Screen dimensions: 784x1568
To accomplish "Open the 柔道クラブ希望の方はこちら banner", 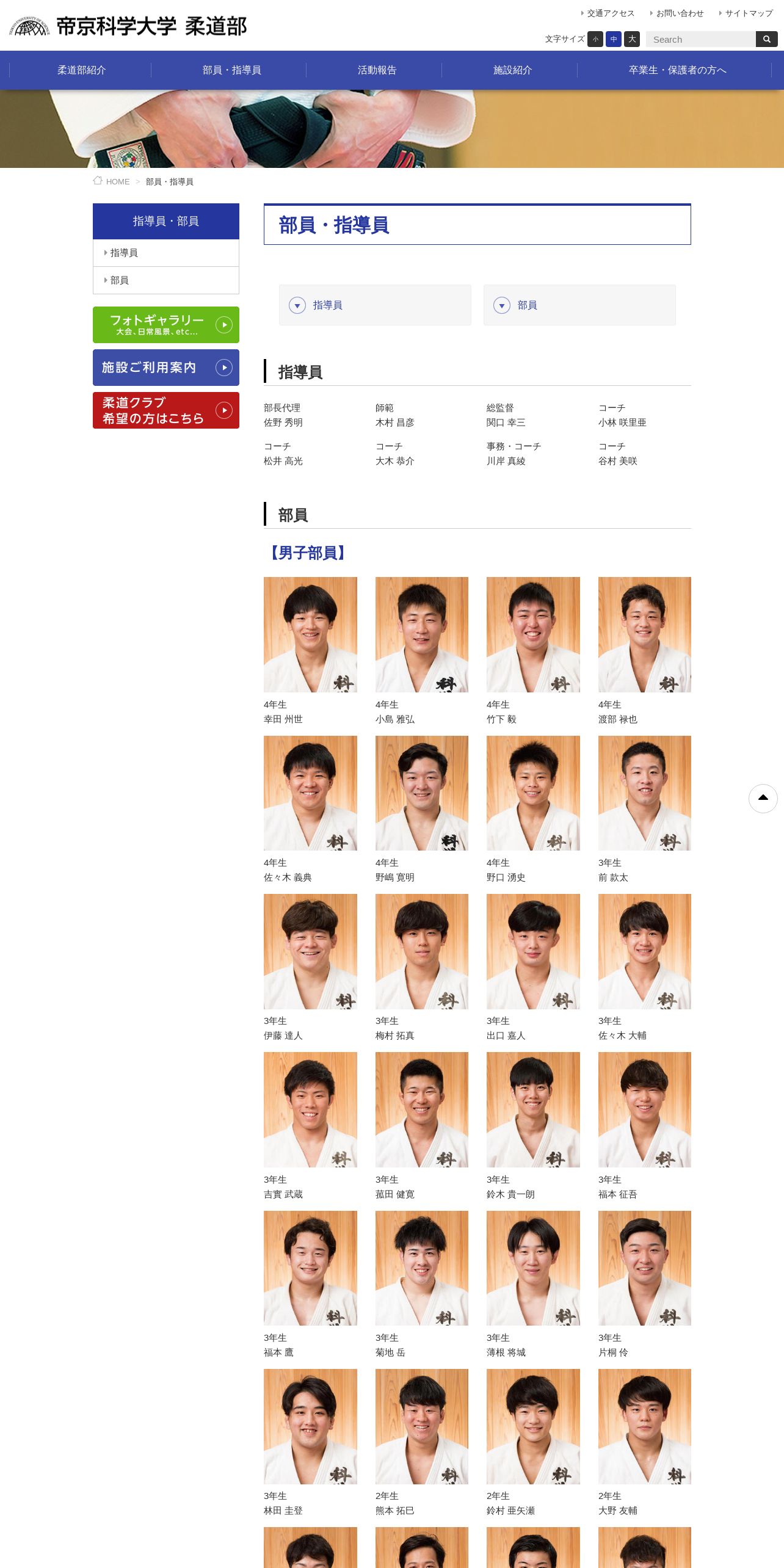I will pyautogui.click(x=166, y=410).
